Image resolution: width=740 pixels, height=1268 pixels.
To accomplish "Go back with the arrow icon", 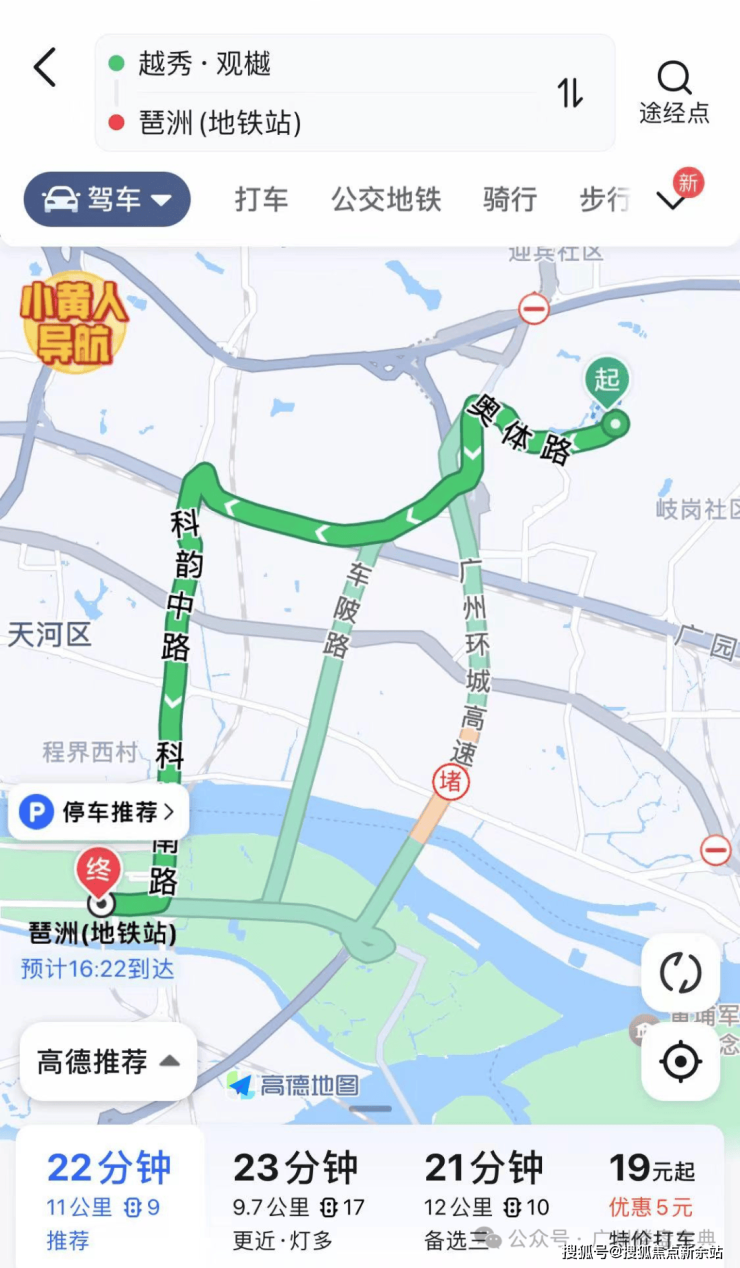I will click(x=45, y=68).
